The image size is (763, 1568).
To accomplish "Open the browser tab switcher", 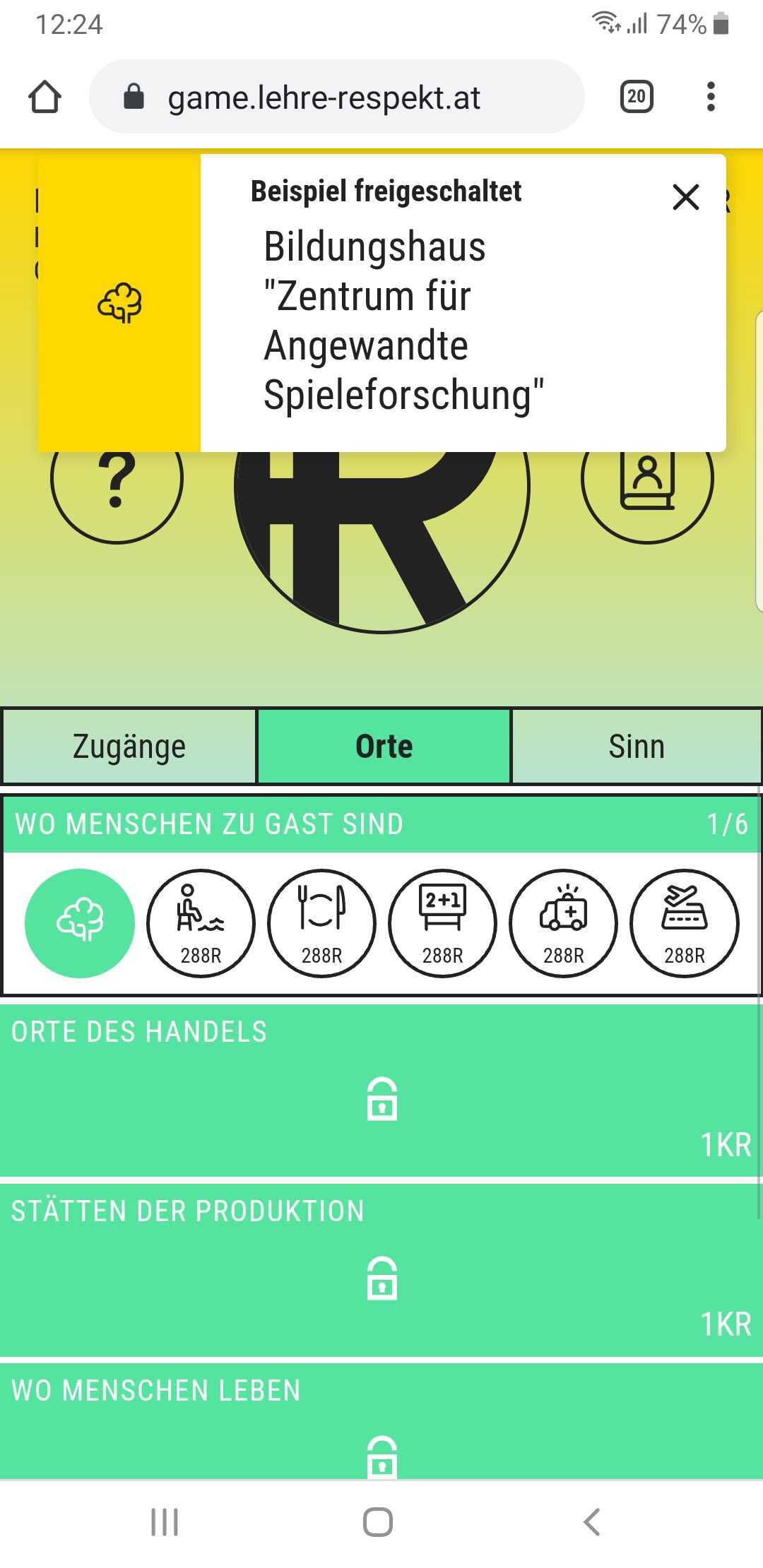I will coord(636,97).
